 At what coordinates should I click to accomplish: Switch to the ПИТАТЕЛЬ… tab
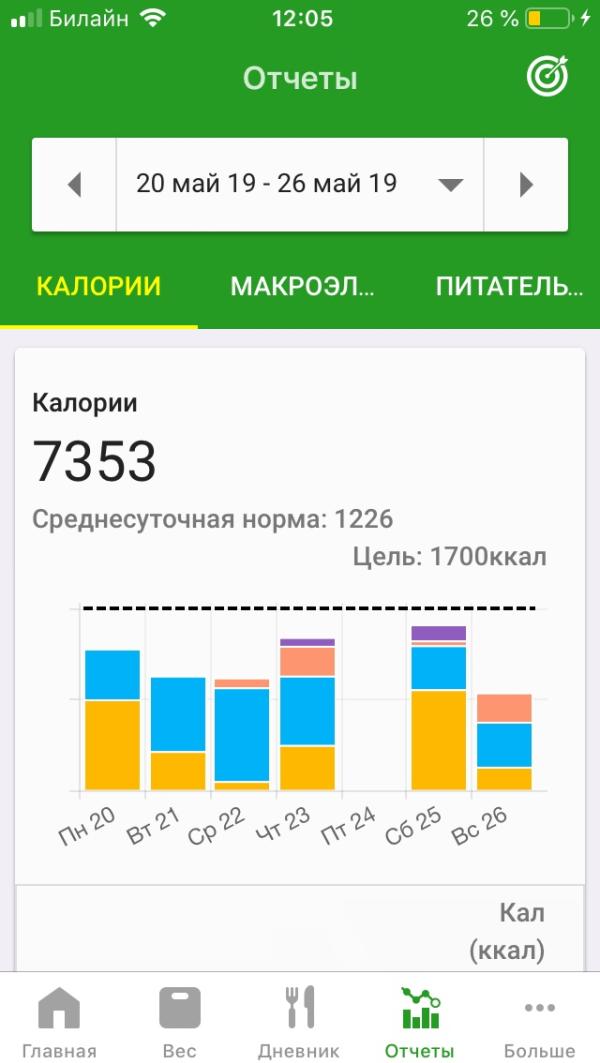tap(509, 287)
